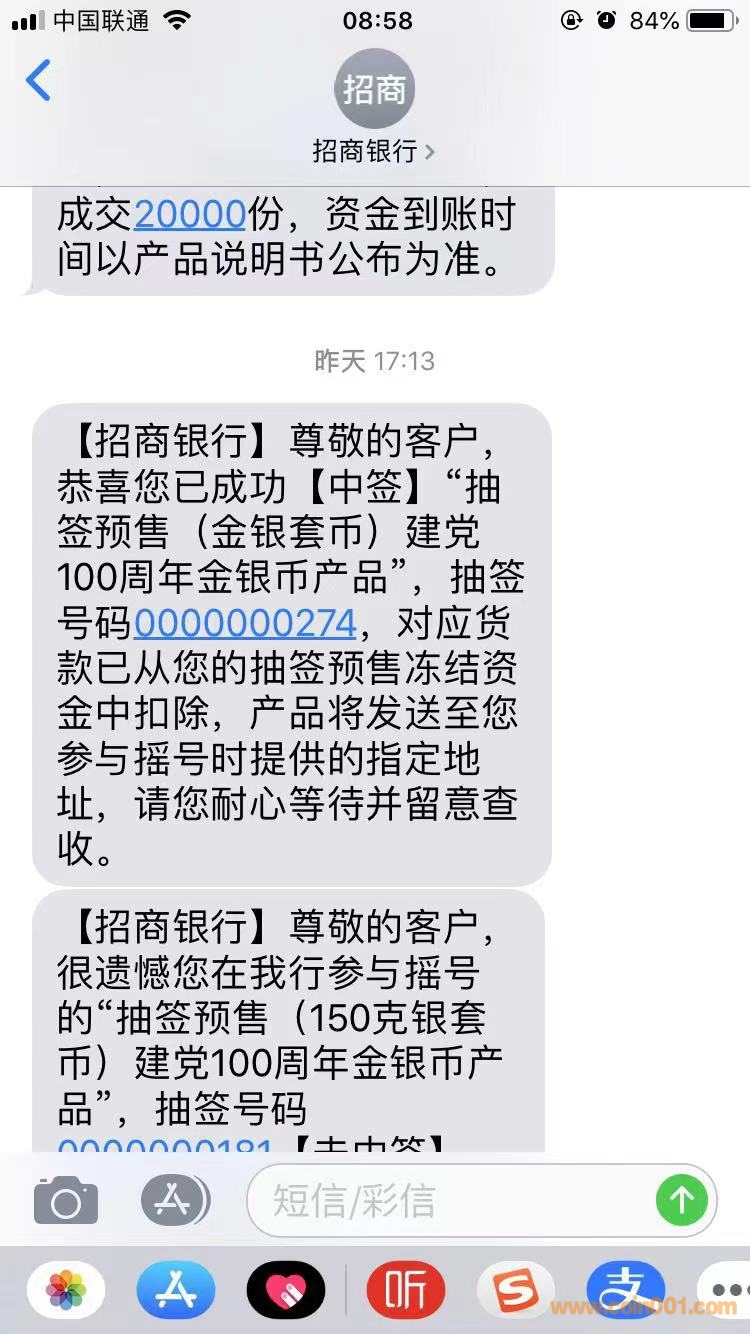Open the linked number 0000000274
This screenshot has width=750, height=1334.
(245, 623)
